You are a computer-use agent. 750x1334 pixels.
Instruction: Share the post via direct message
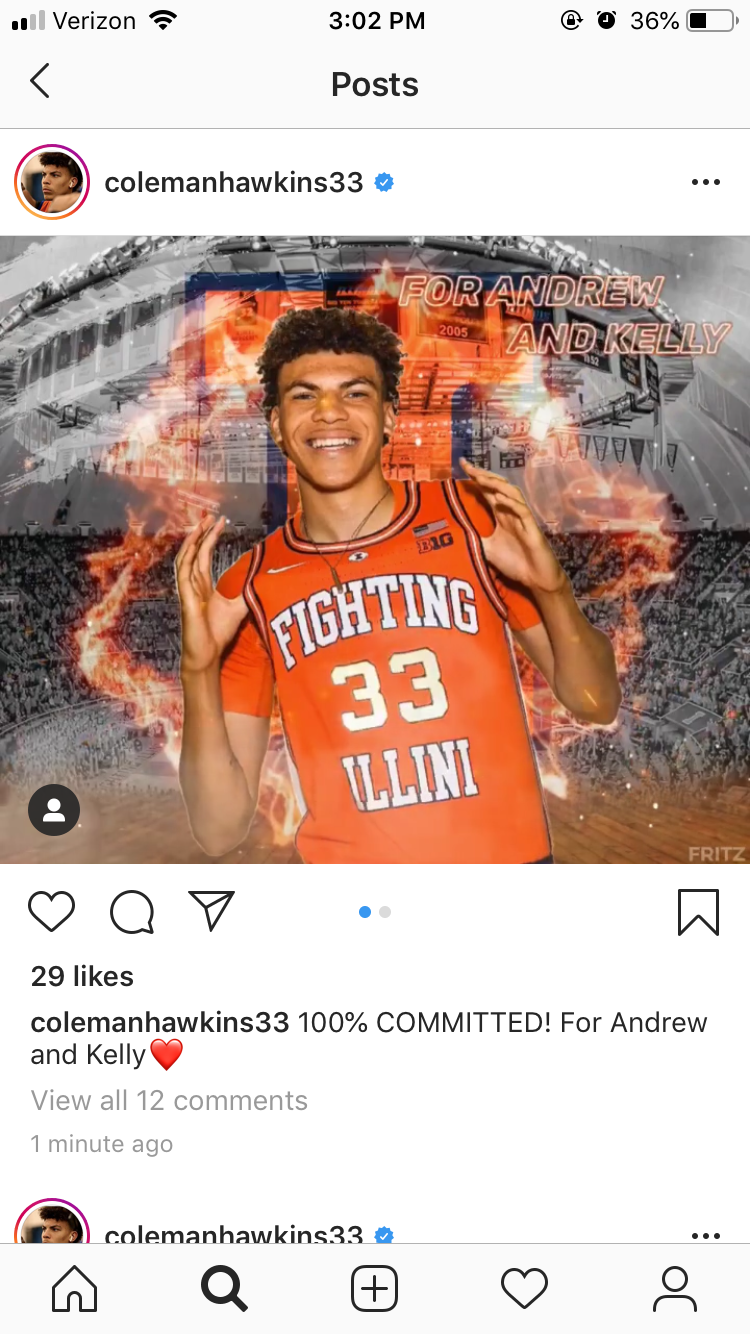coord(211,911)
